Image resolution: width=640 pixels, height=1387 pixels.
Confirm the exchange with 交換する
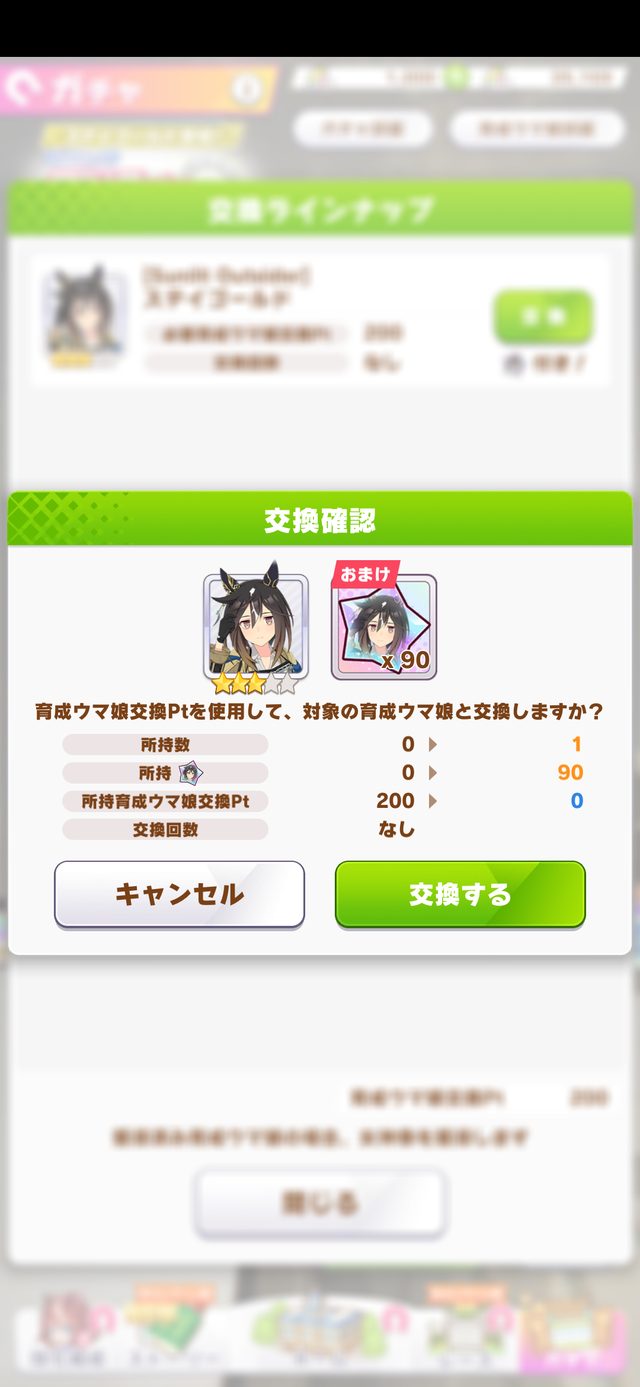[460, 894]
